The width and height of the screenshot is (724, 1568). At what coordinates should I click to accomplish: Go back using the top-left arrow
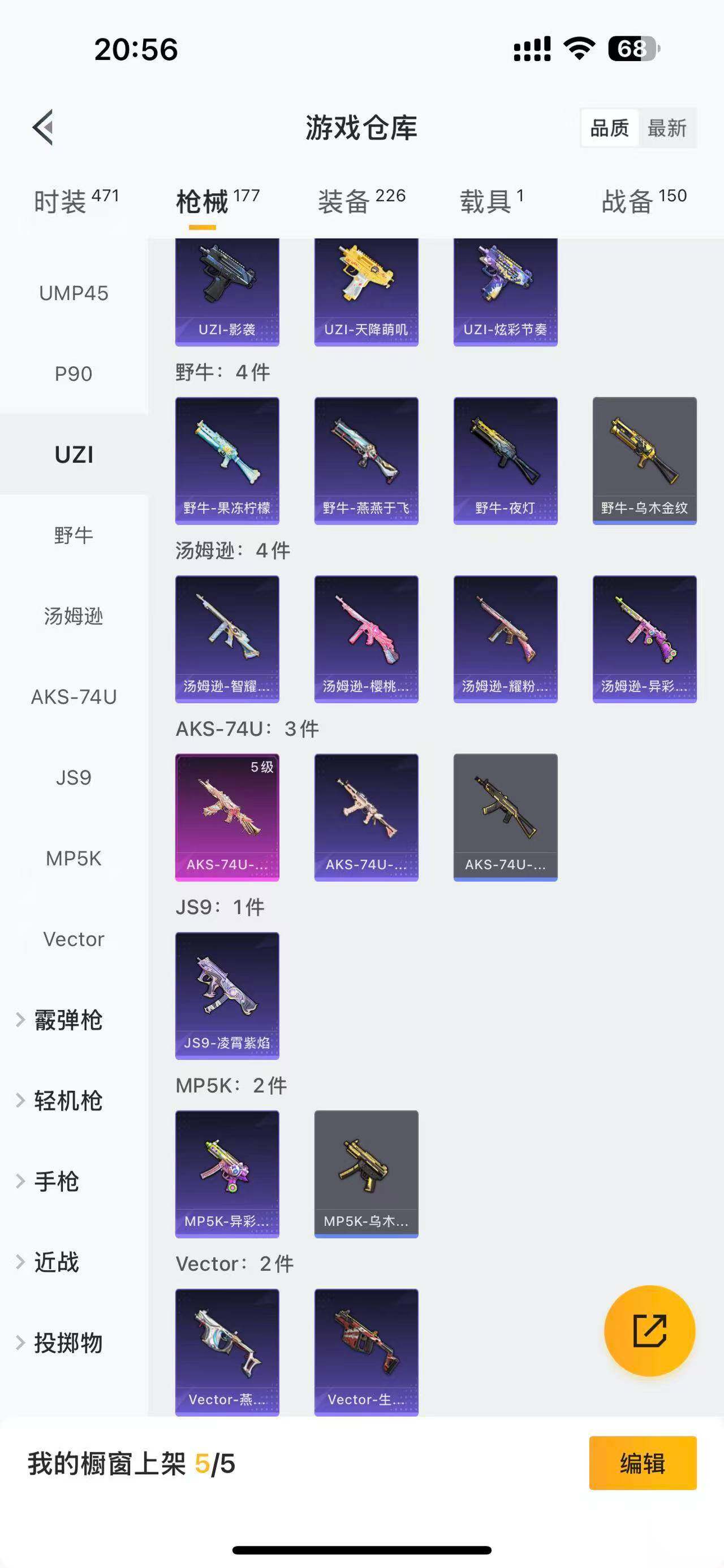click(43, 128)
